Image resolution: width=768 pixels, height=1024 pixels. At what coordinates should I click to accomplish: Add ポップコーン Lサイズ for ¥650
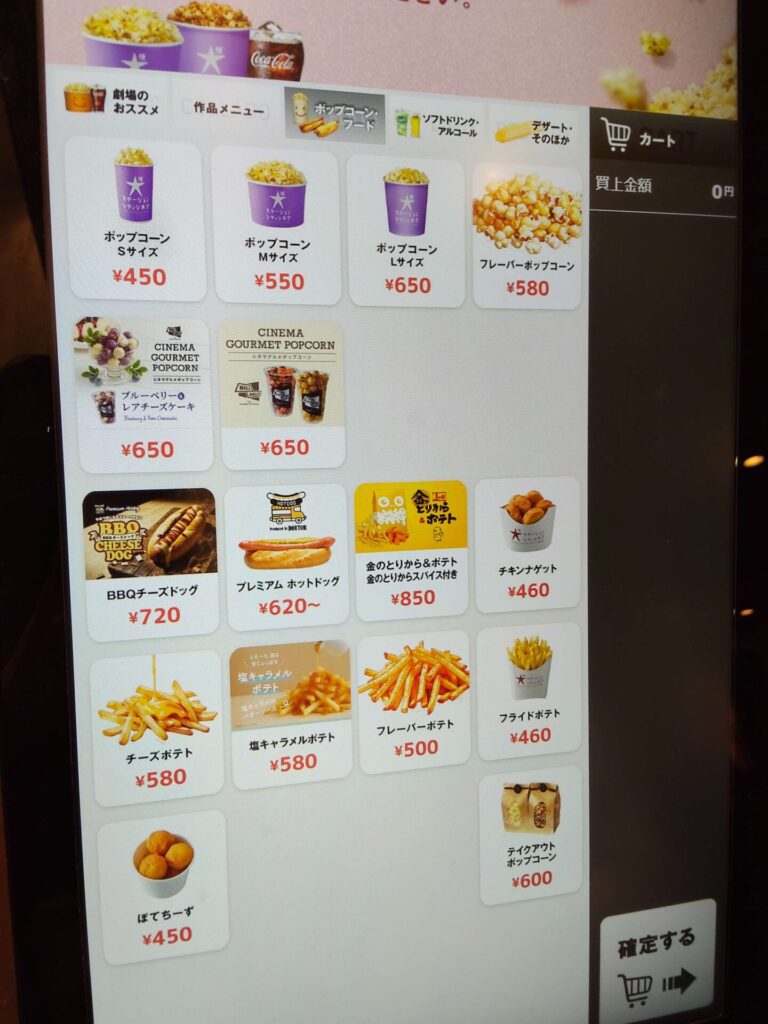pos(406,231)
